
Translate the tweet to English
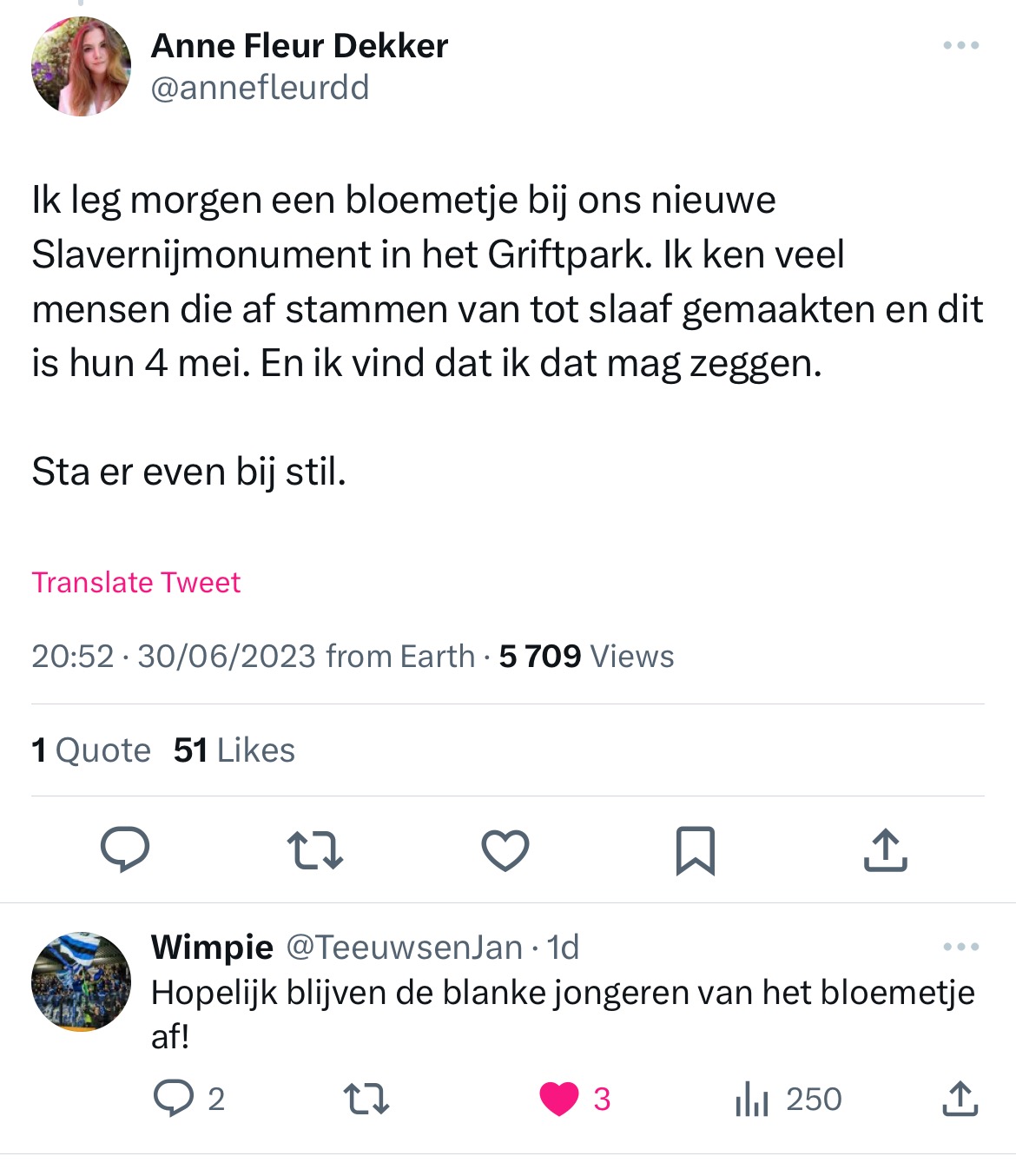(135, 582)
